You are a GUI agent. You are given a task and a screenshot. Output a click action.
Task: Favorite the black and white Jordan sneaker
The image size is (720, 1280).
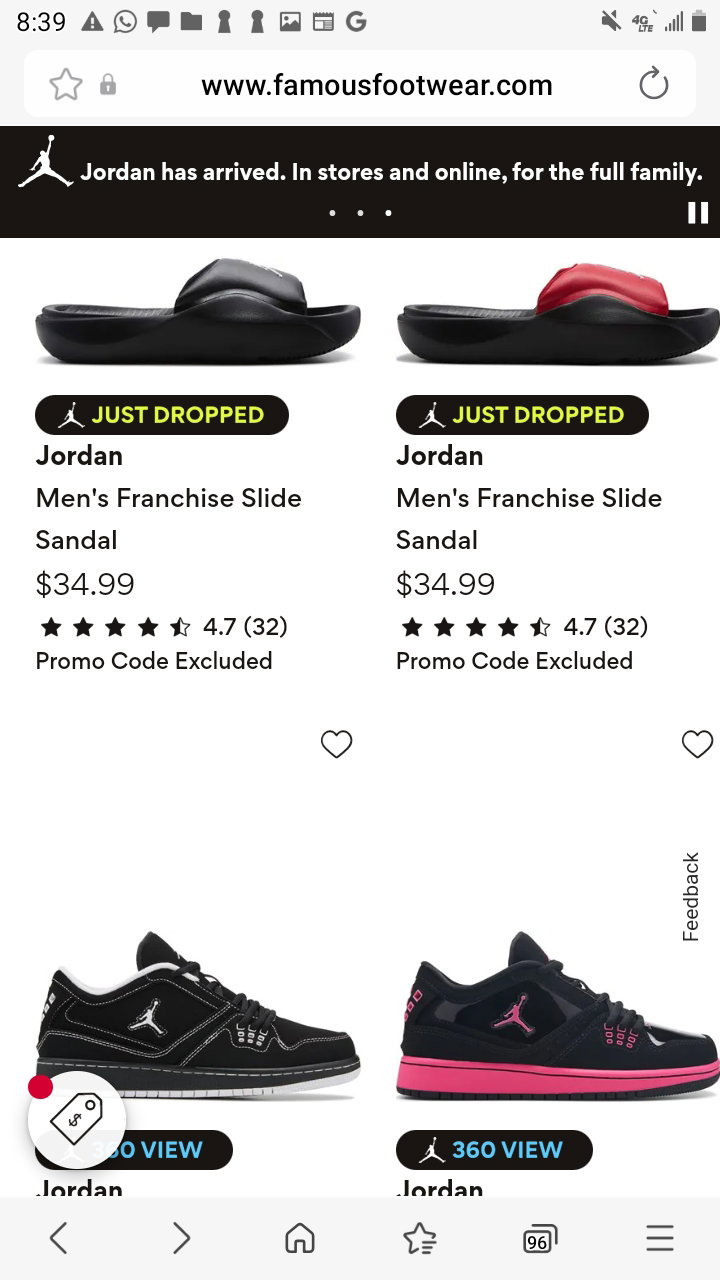(336, 744)
